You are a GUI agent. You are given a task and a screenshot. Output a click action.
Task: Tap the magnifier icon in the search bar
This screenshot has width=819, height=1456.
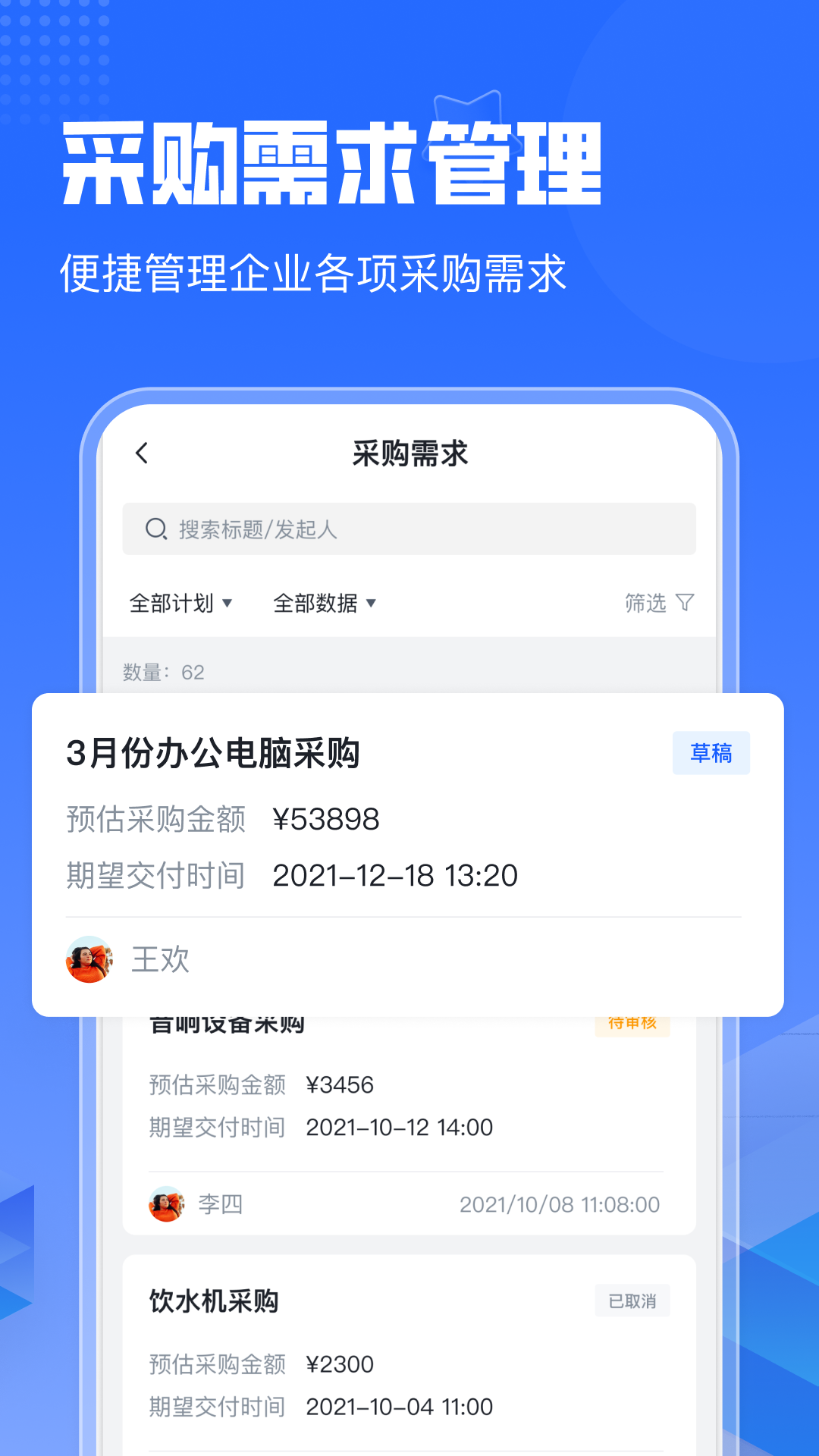point(155,529)
